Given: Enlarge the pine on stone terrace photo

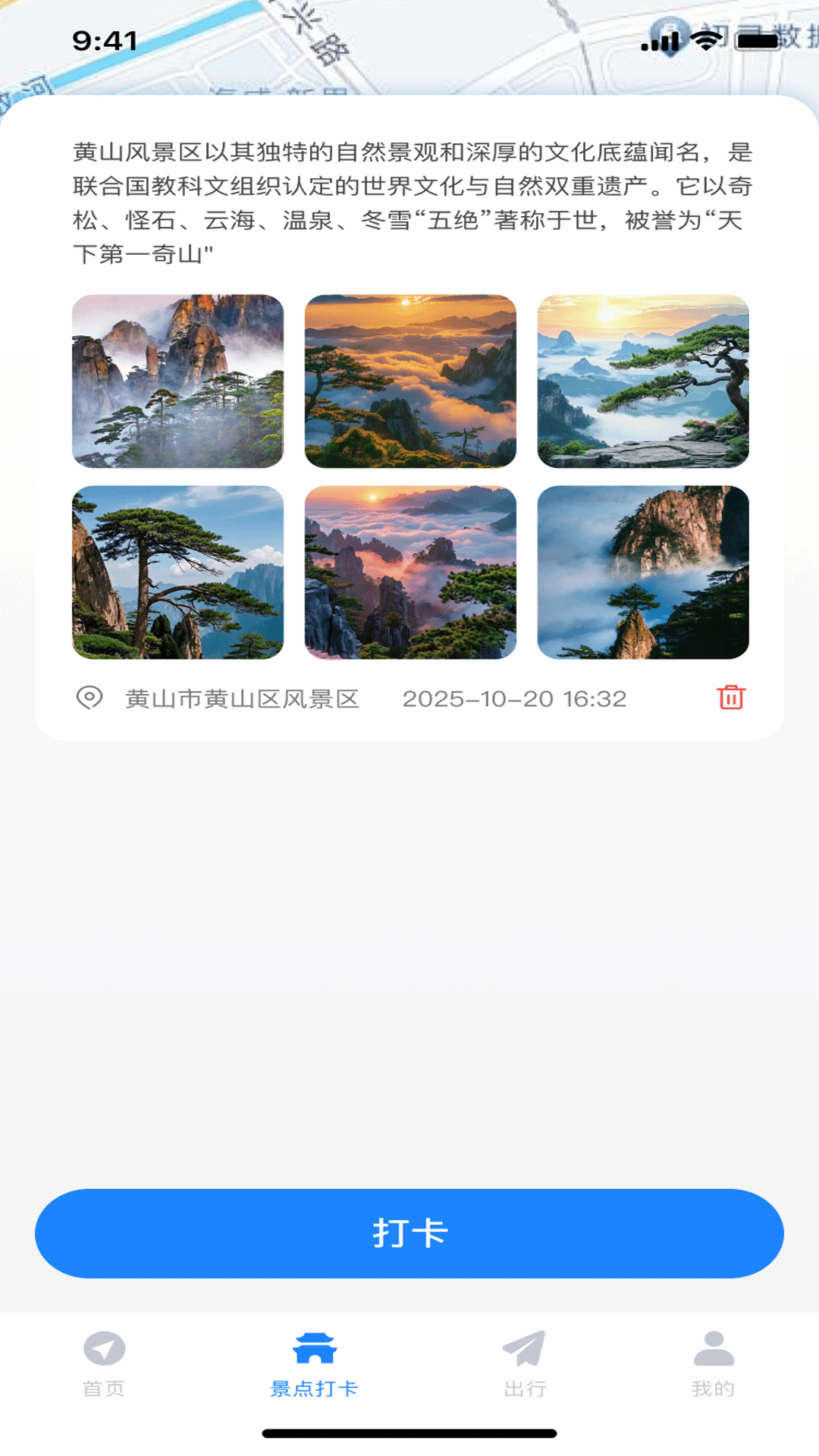Looking at the screenshot, I should [x=643, y=381].
